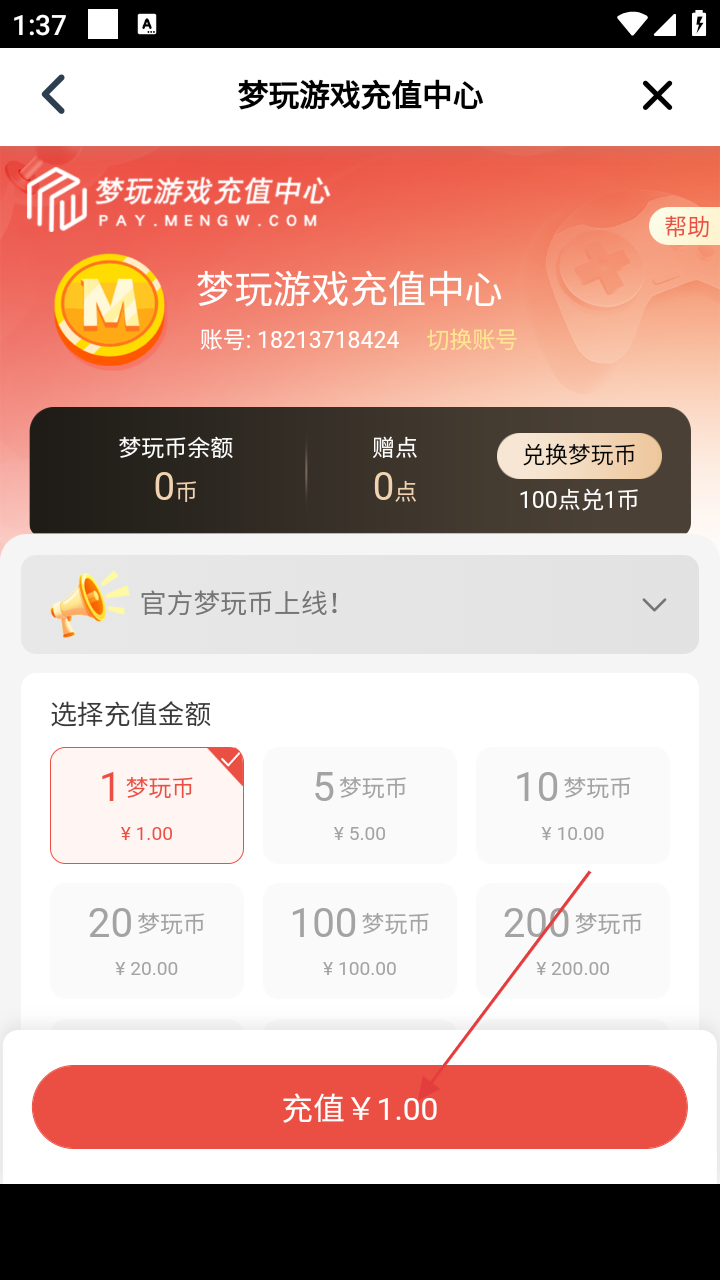
Task: Choose the 5 梦玩币 option
Action: coord(360,805)
